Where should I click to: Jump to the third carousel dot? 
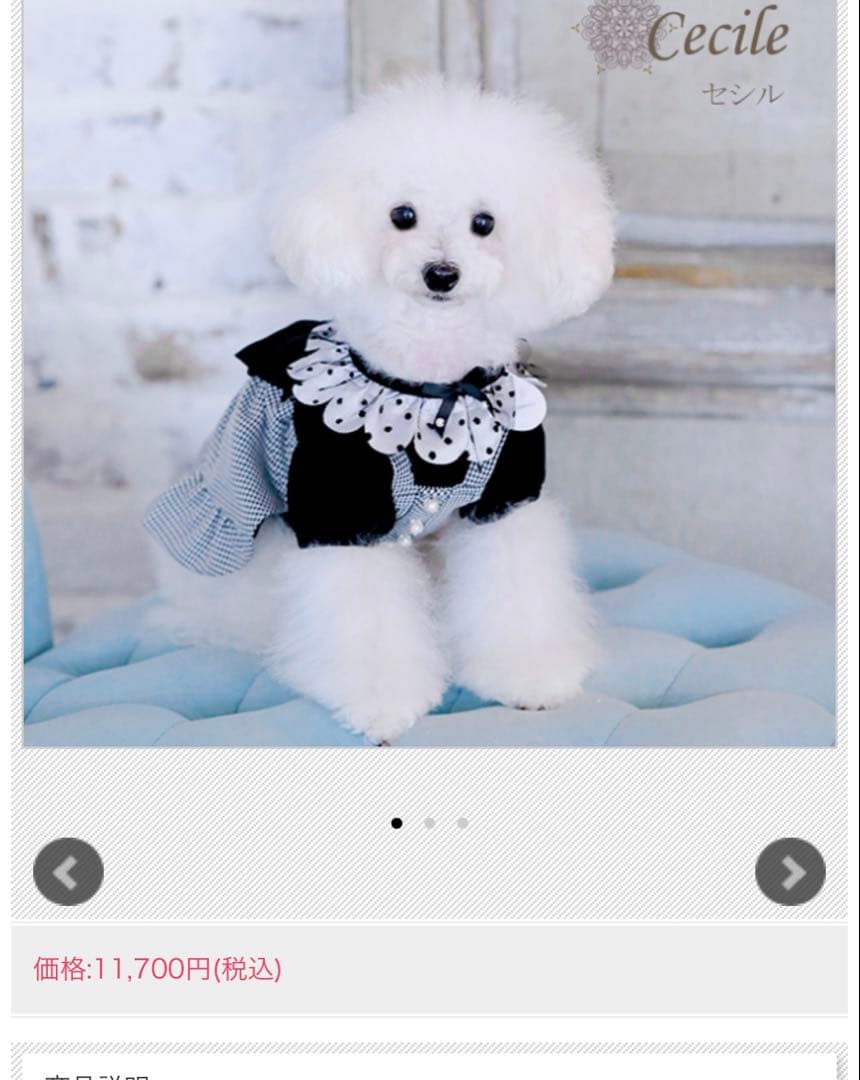[462, 823]
